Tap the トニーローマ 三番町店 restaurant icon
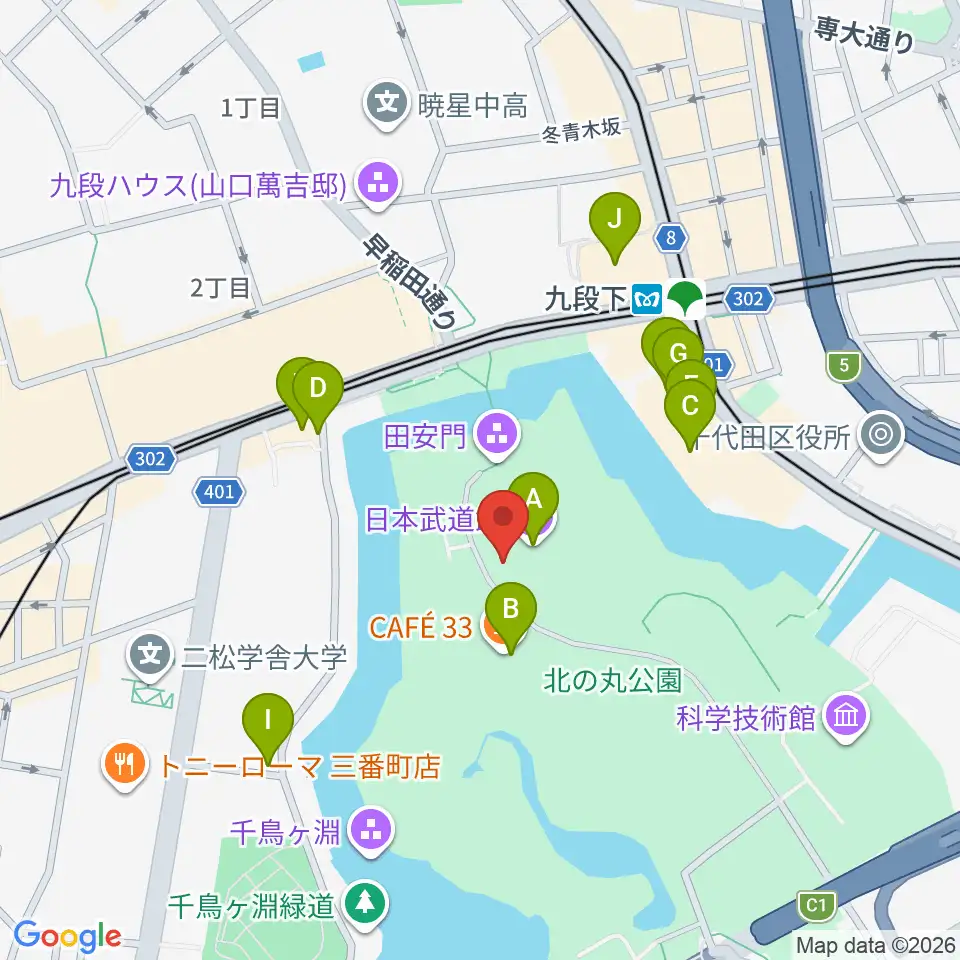Image resolution: width=960 pixels, height=960 pixels. coord(126,764)
